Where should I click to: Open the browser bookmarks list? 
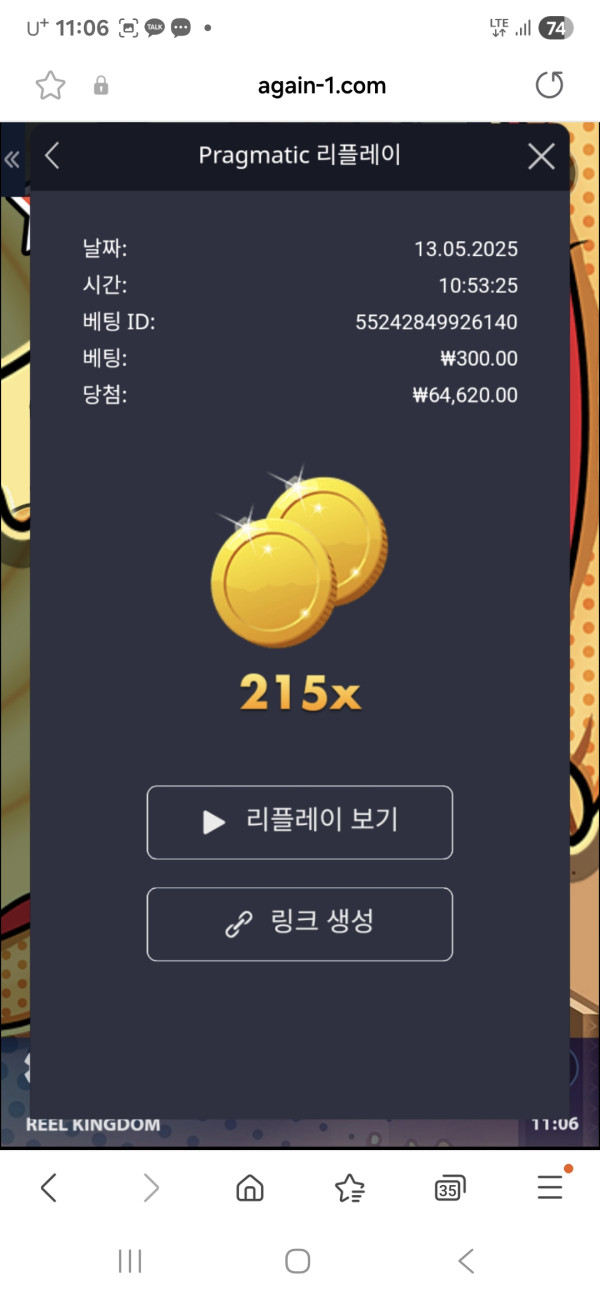tap(349, 1188)
